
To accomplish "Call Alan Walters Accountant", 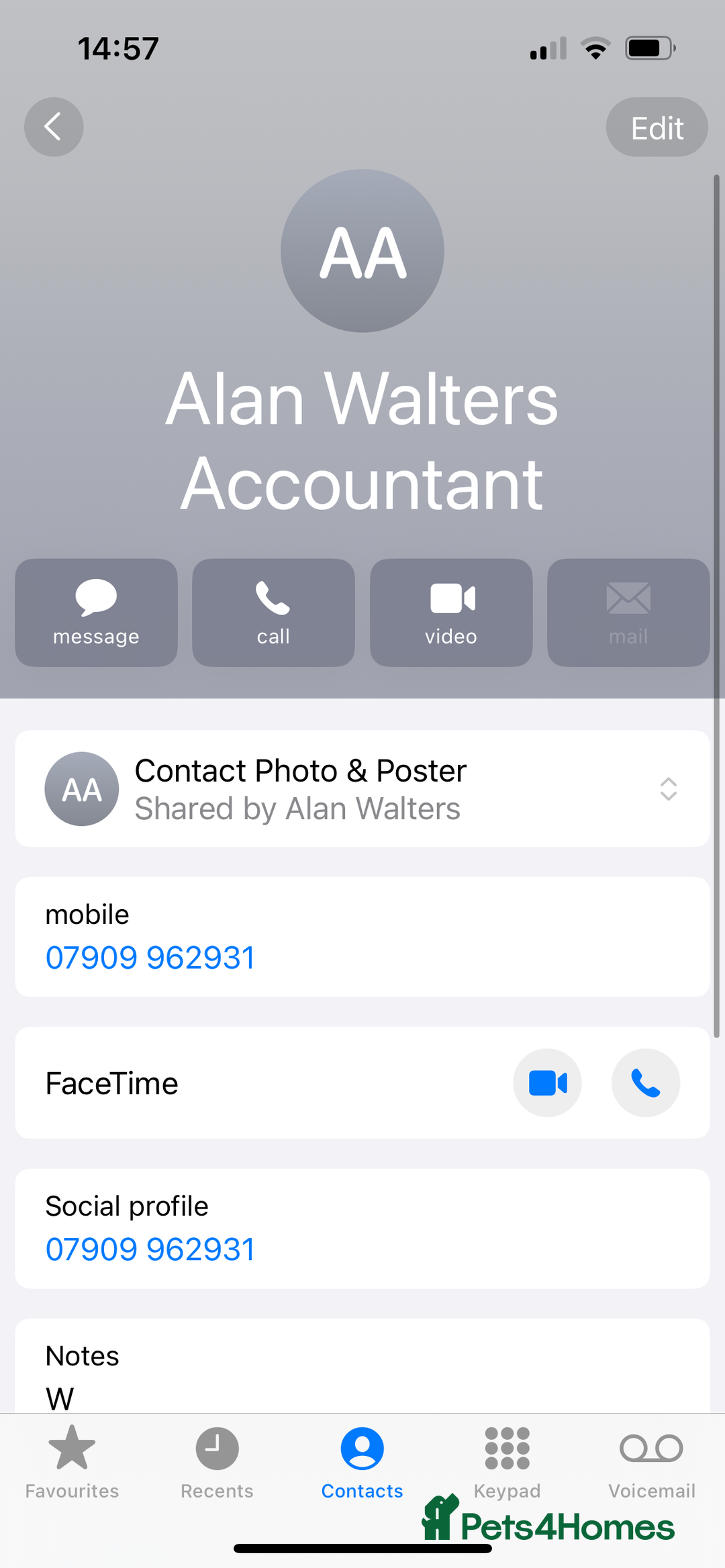I will (x=273, y=613).
